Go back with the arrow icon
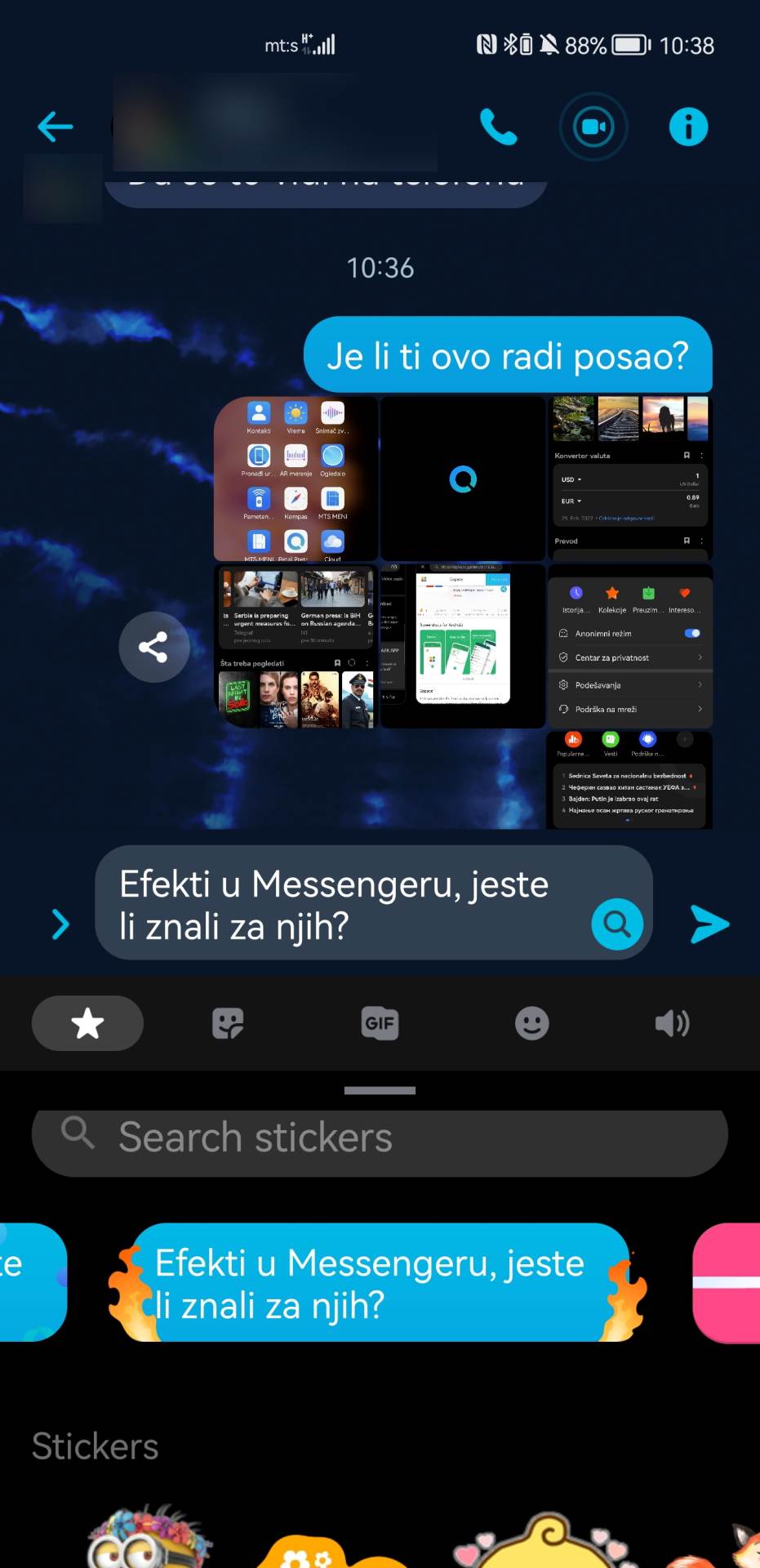Image resolution: width=760 pixels, height=1568 pixels. click(x=54, y=126)
